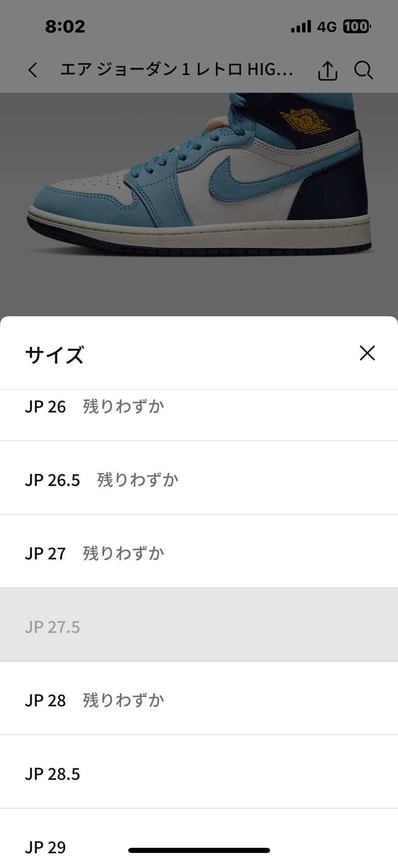398x861 pixels.
Task: Go back with the header arrow
Action: click(x=33, y=70)
